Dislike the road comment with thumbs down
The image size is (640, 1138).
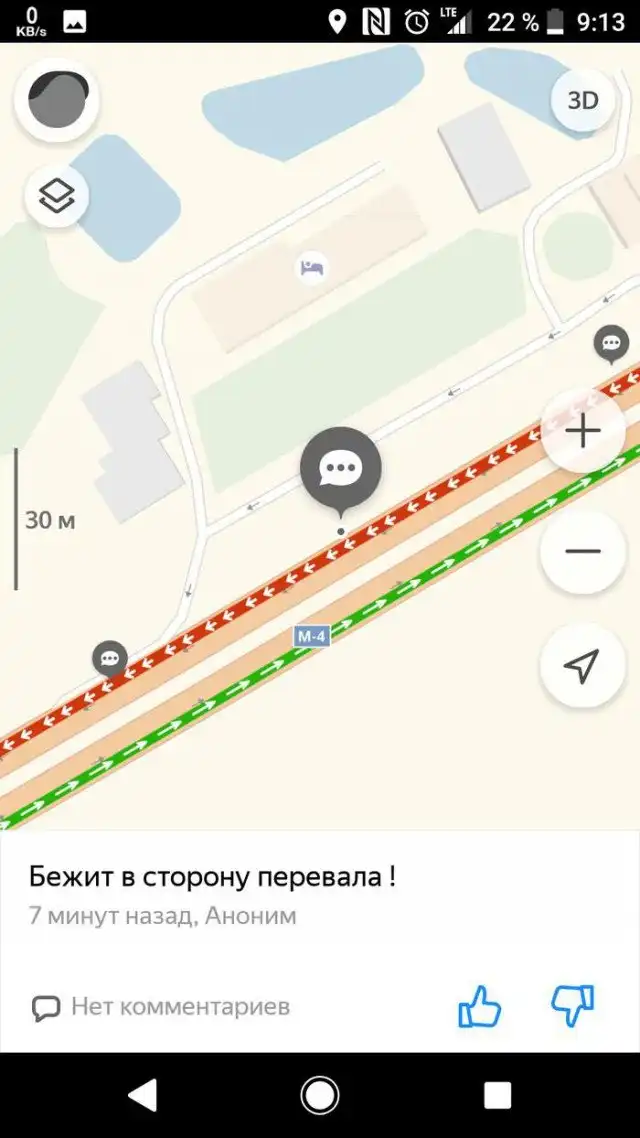573,1006
